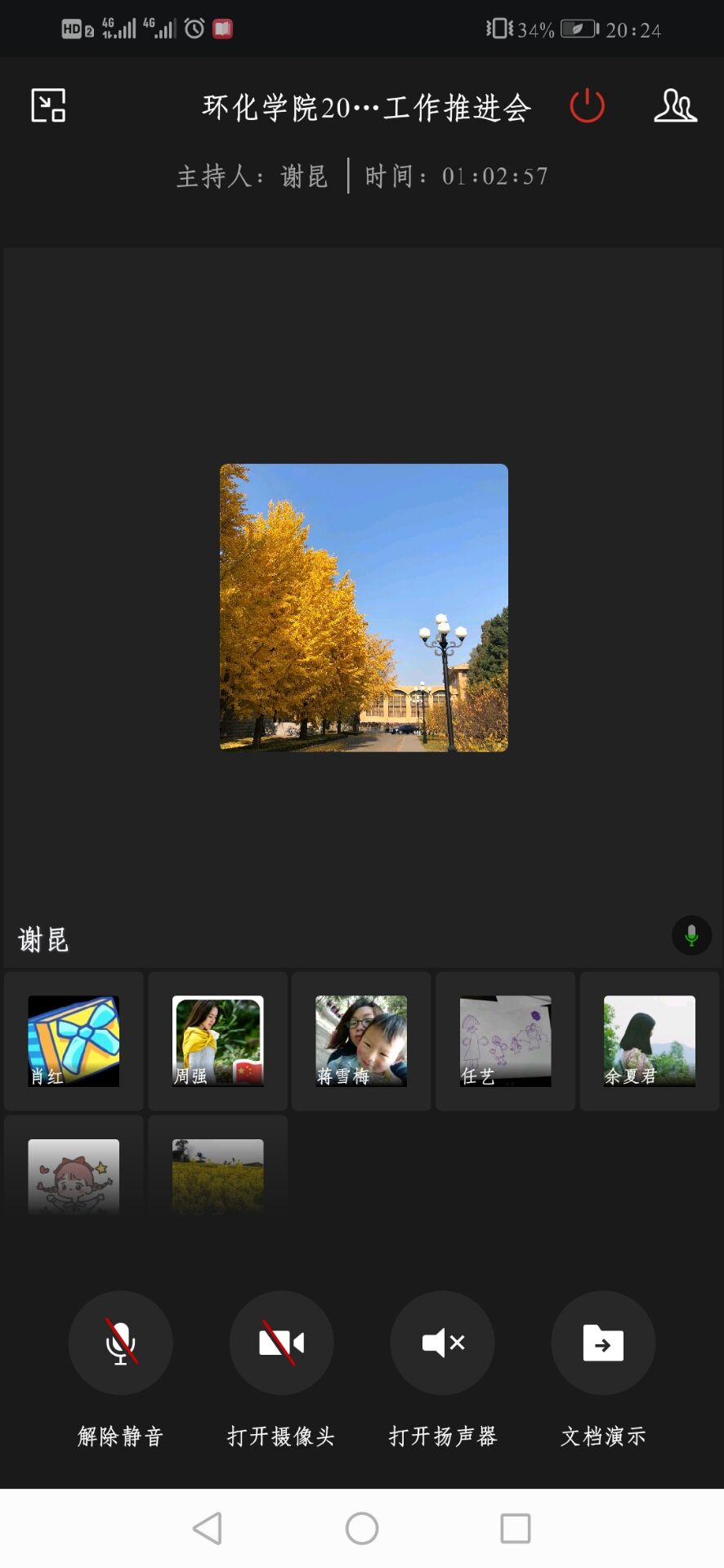Start document sharing via 文档演示
Screen dimensions: 724x1568
(x=603, y=1343)
